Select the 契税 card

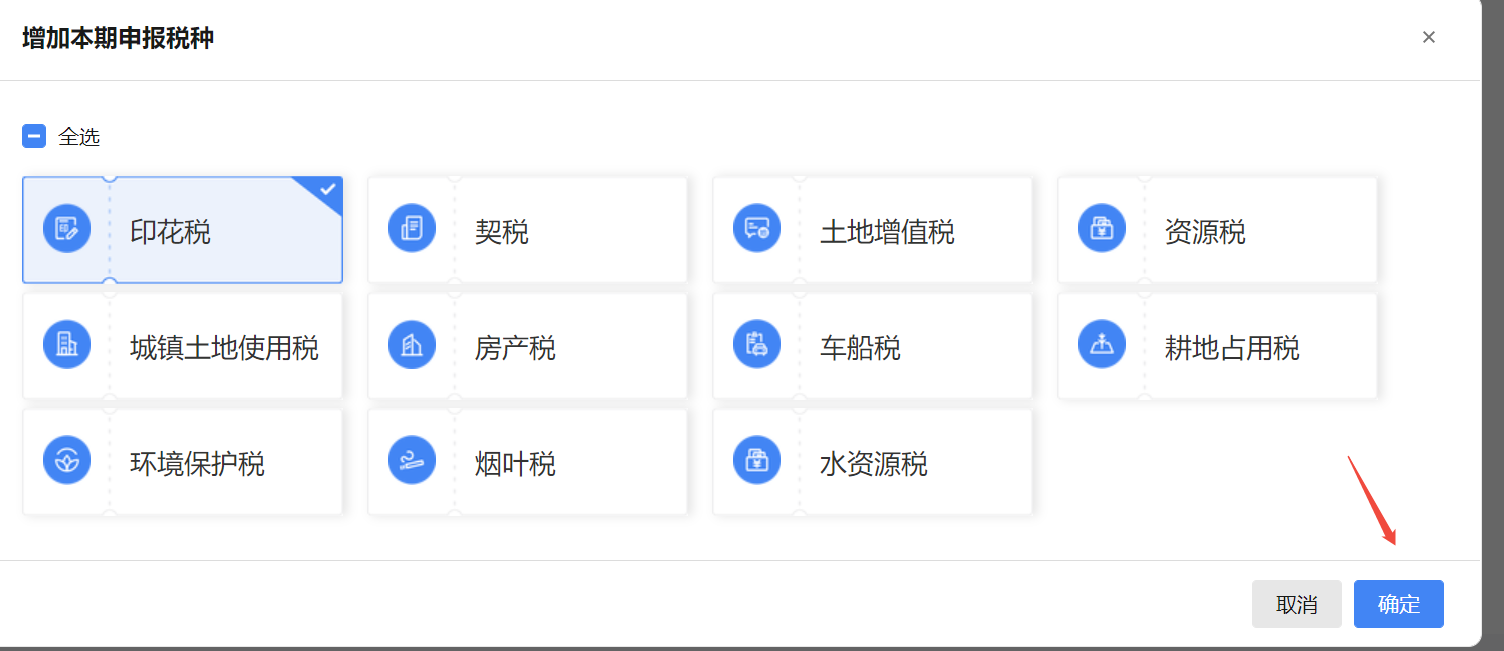point(527,231)
